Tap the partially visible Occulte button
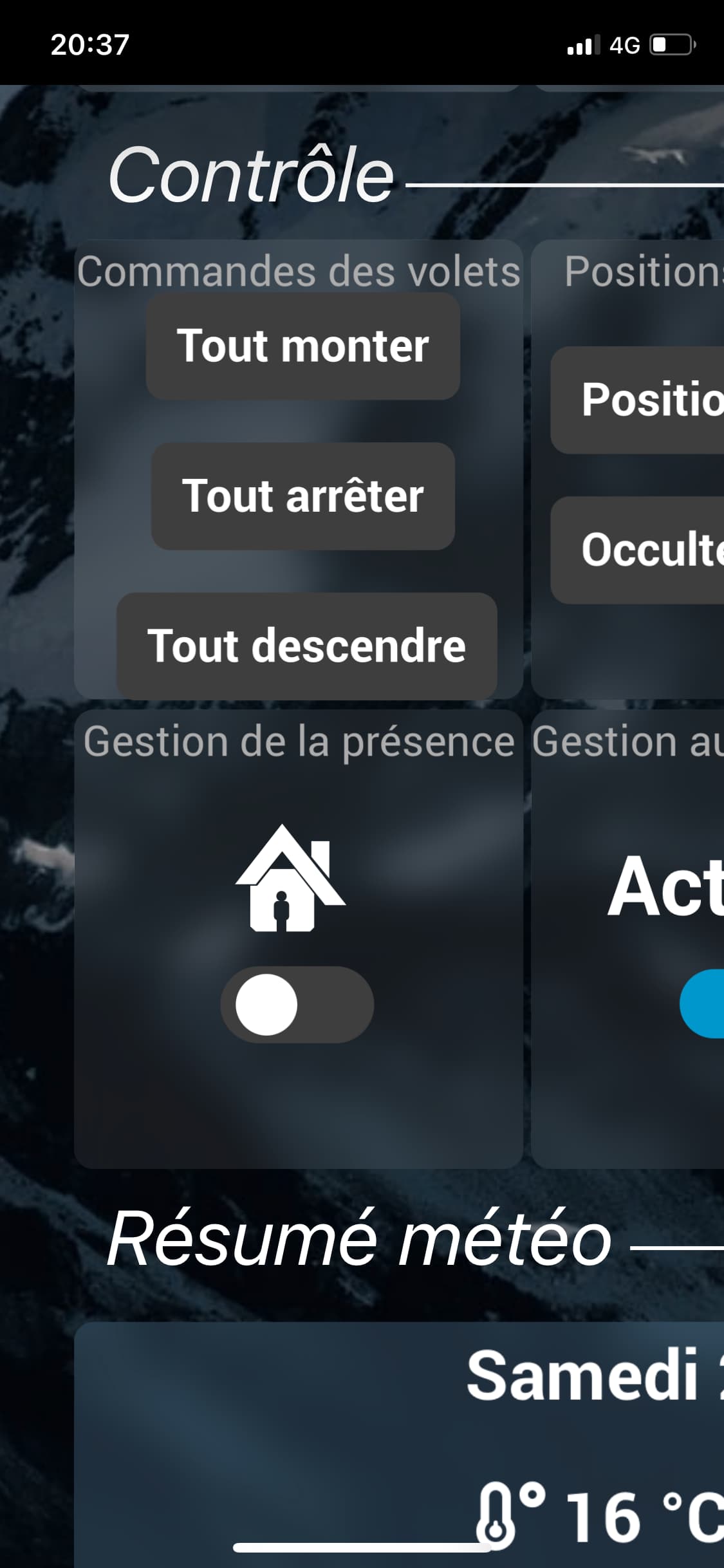Screen dimensions: 724x1568 [x=637, y=550]
